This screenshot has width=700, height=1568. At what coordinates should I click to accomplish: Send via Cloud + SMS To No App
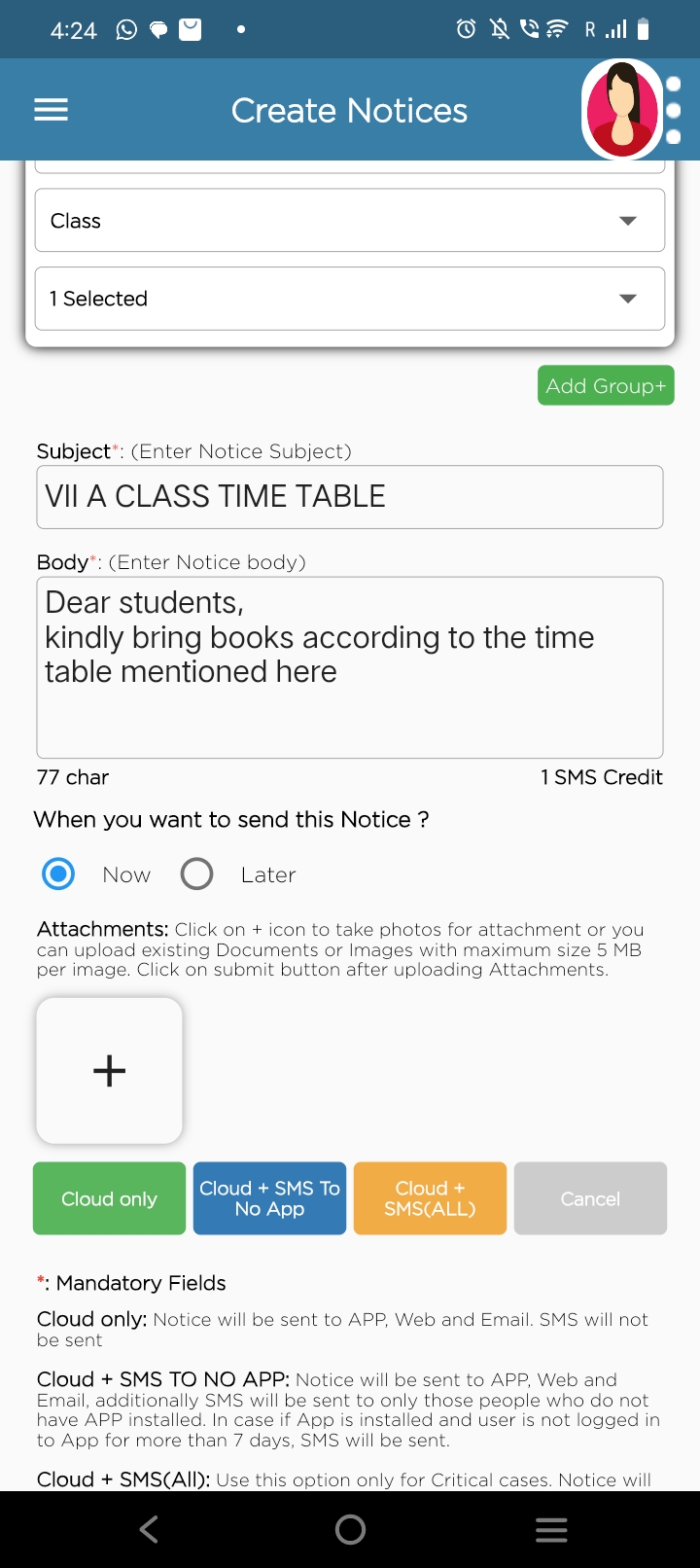point(269,1198)
